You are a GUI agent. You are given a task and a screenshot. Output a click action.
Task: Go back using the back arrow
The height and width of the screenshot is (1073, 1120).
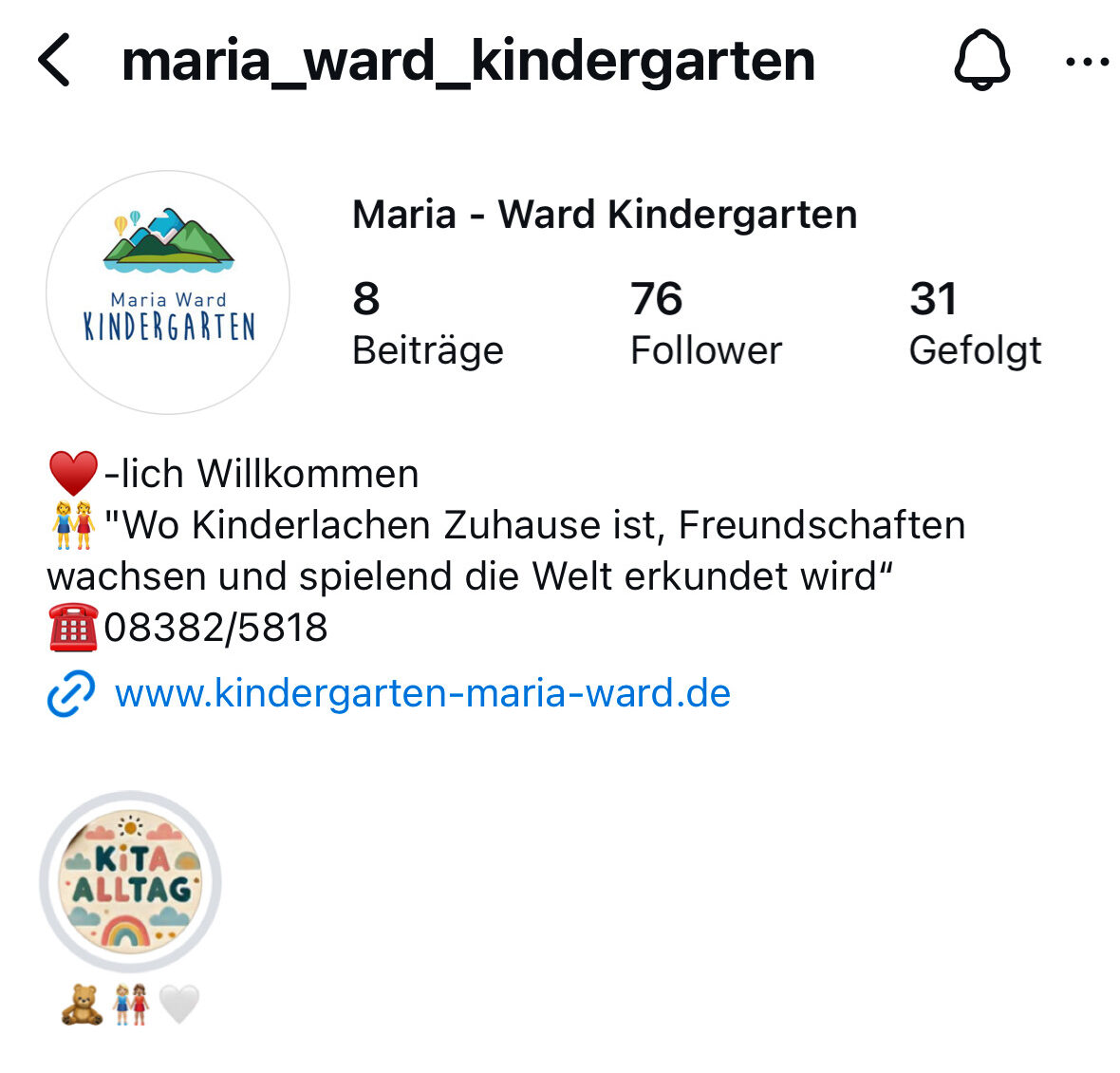coord(54,61)
